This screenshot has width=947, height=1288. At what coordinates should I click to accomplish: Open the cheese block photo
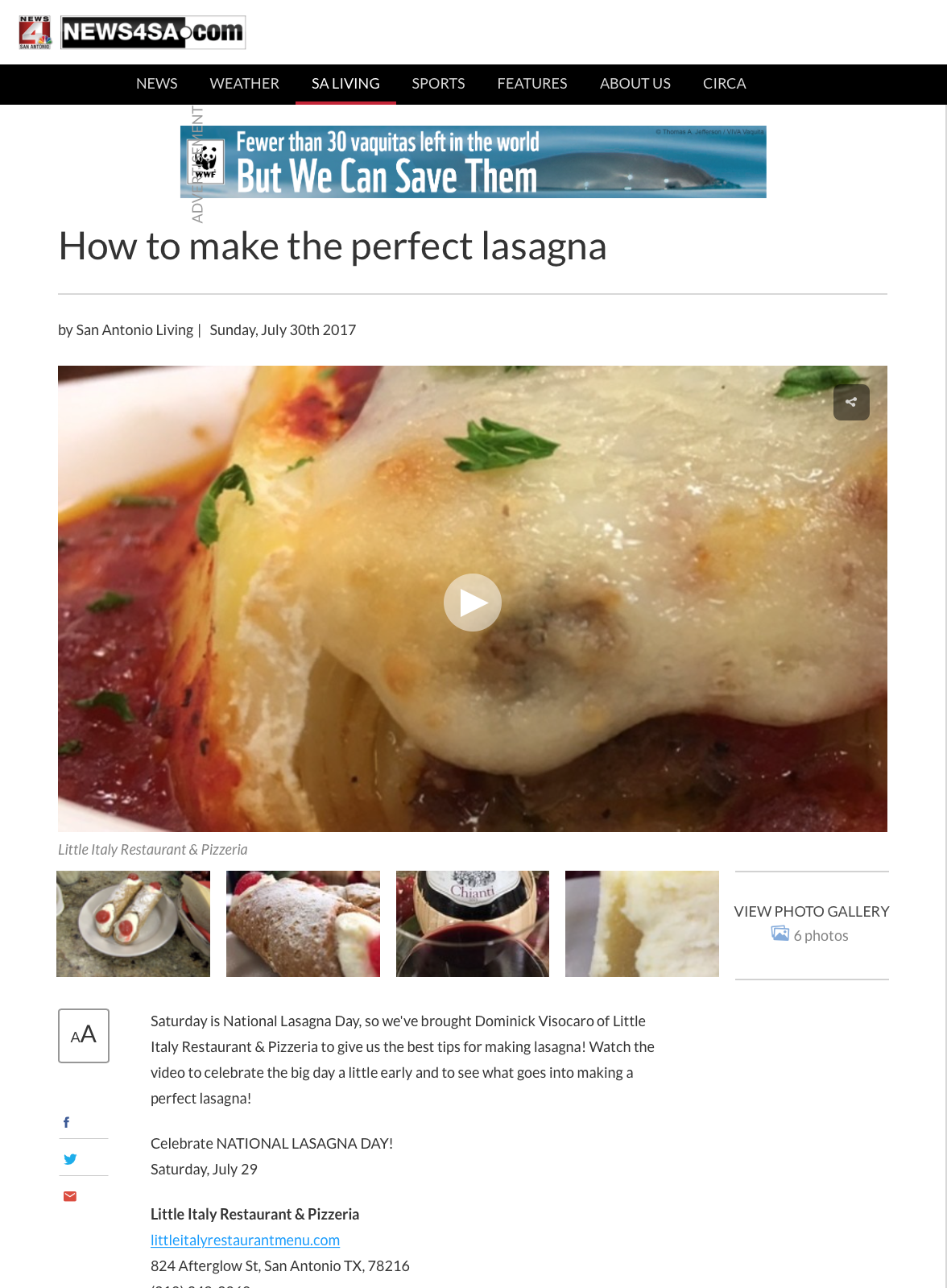642,924
